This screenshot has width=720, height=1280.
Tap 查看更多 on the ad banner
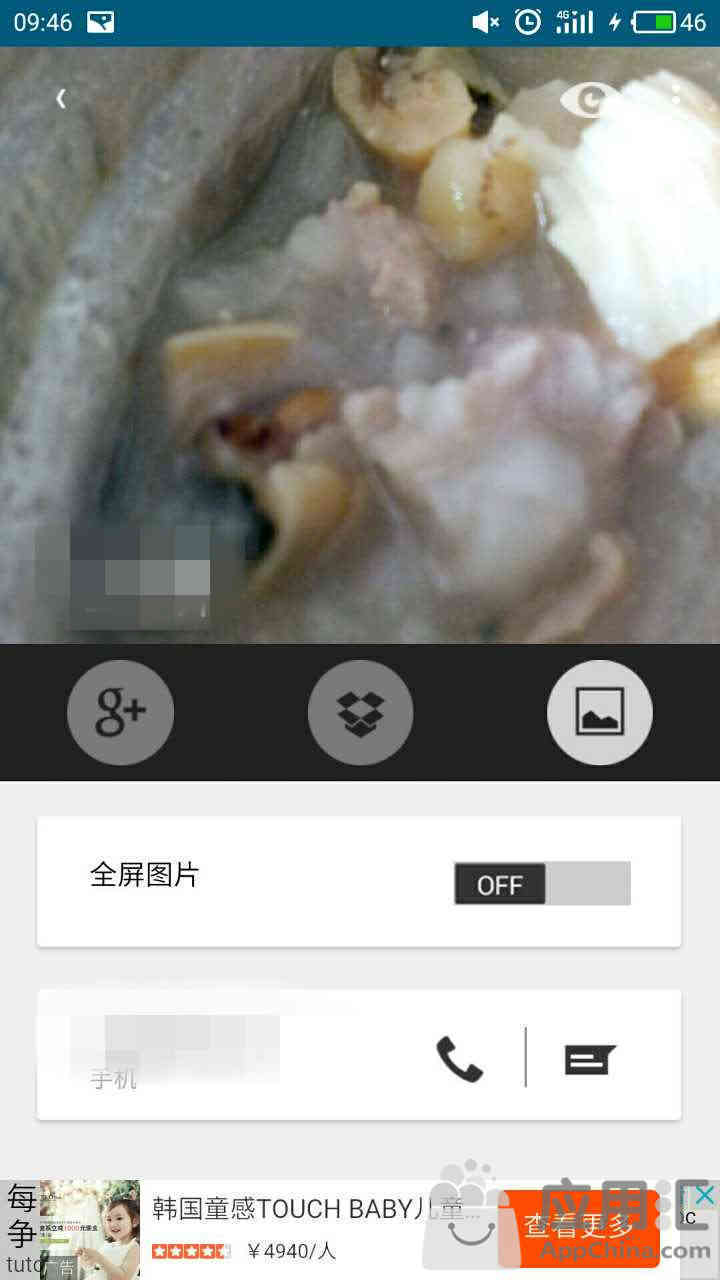[578, 1226]
